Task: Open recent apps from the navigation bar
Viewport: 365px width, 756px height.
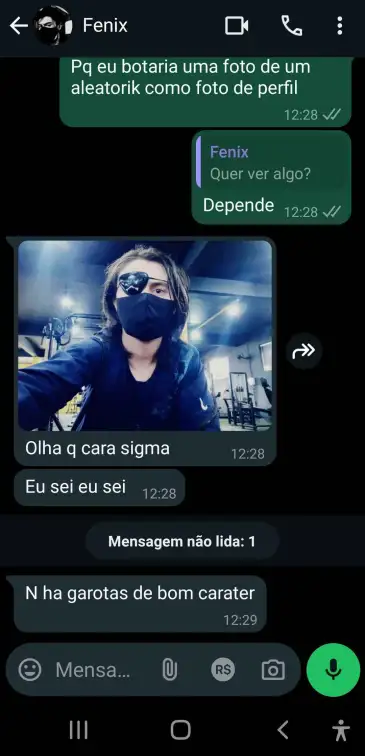Action: (x=79, y=730)
